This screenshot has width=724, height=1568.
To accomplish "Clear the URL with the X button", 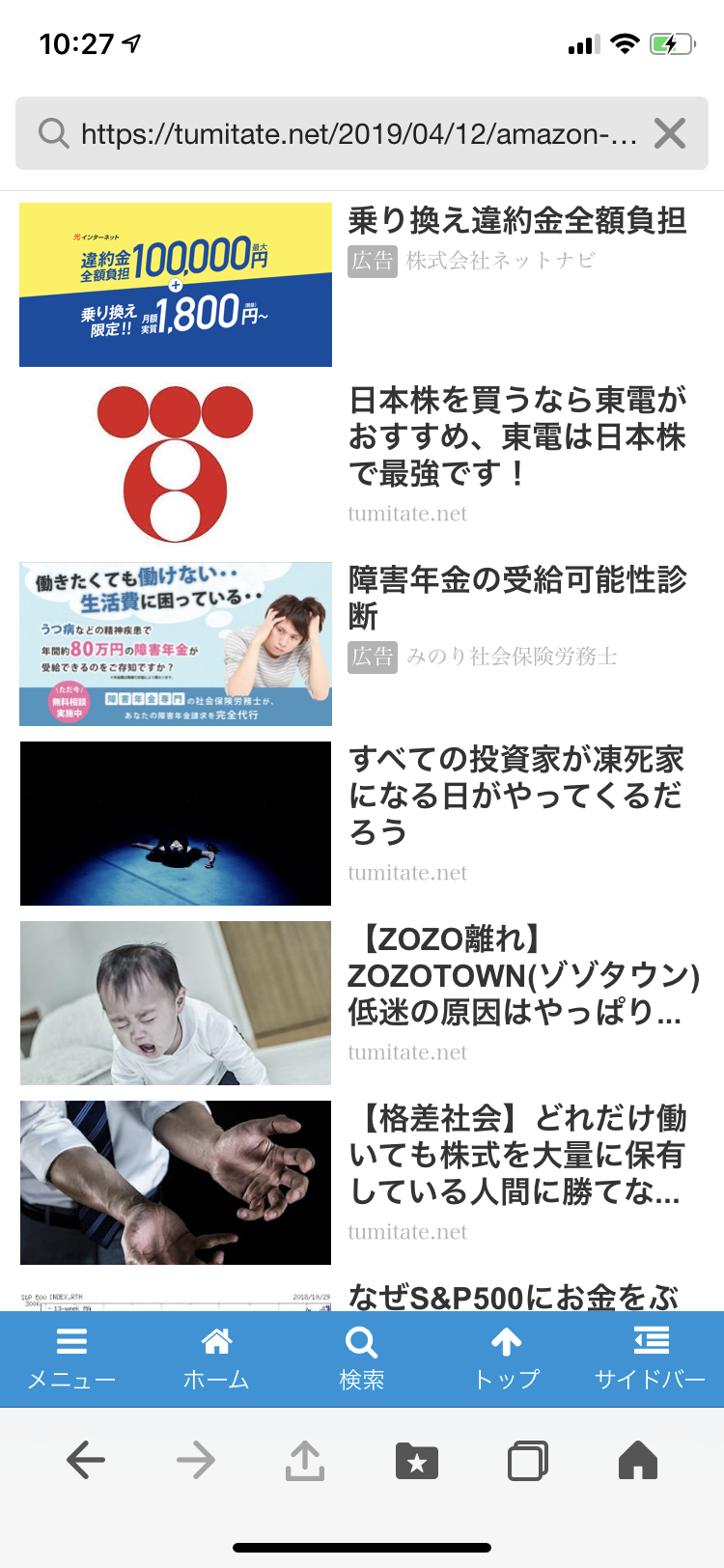I will 670,133.
